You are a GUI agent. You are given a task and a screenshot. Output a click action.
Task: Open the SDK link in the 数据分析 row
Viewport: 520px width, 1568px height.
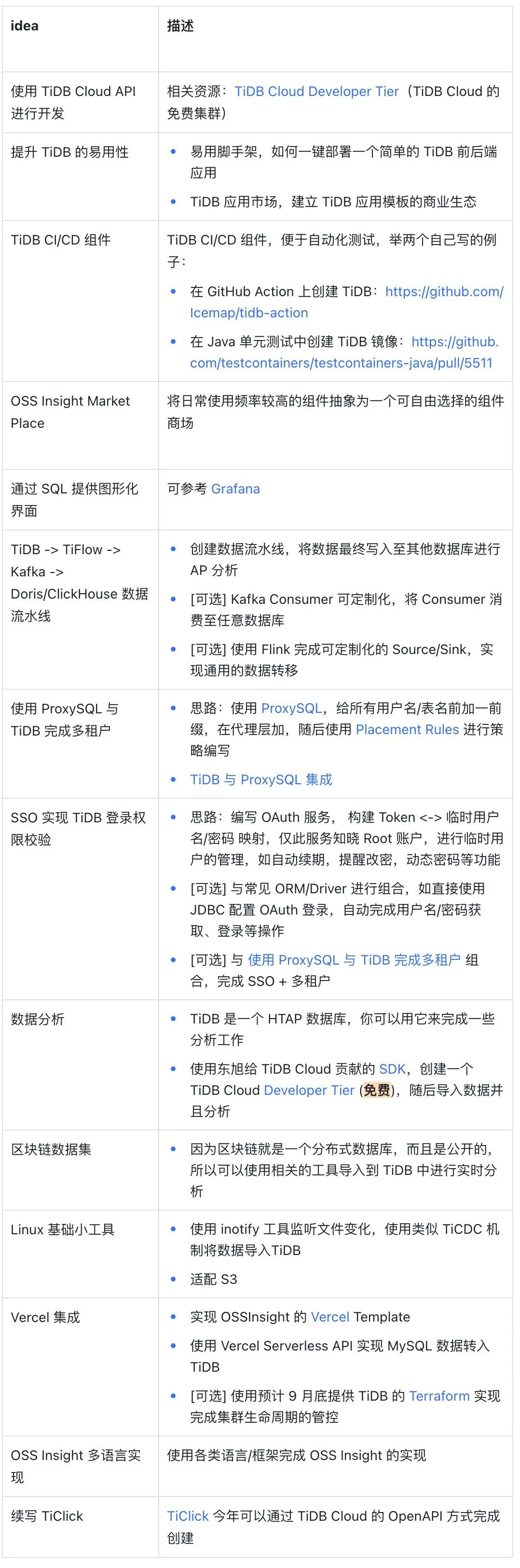pos(392,1069)
